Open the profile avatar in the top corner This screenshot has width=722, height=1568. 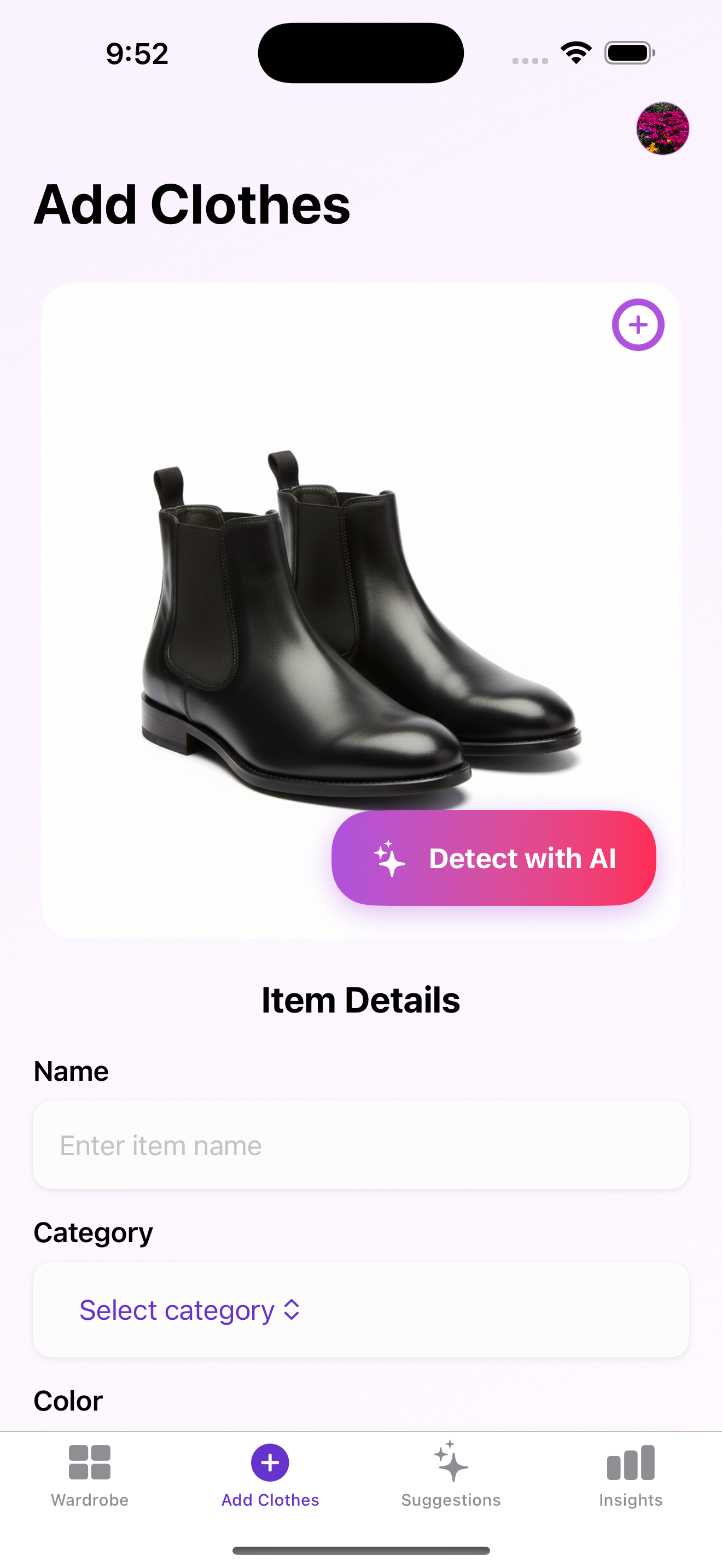(x=662, y=129)
